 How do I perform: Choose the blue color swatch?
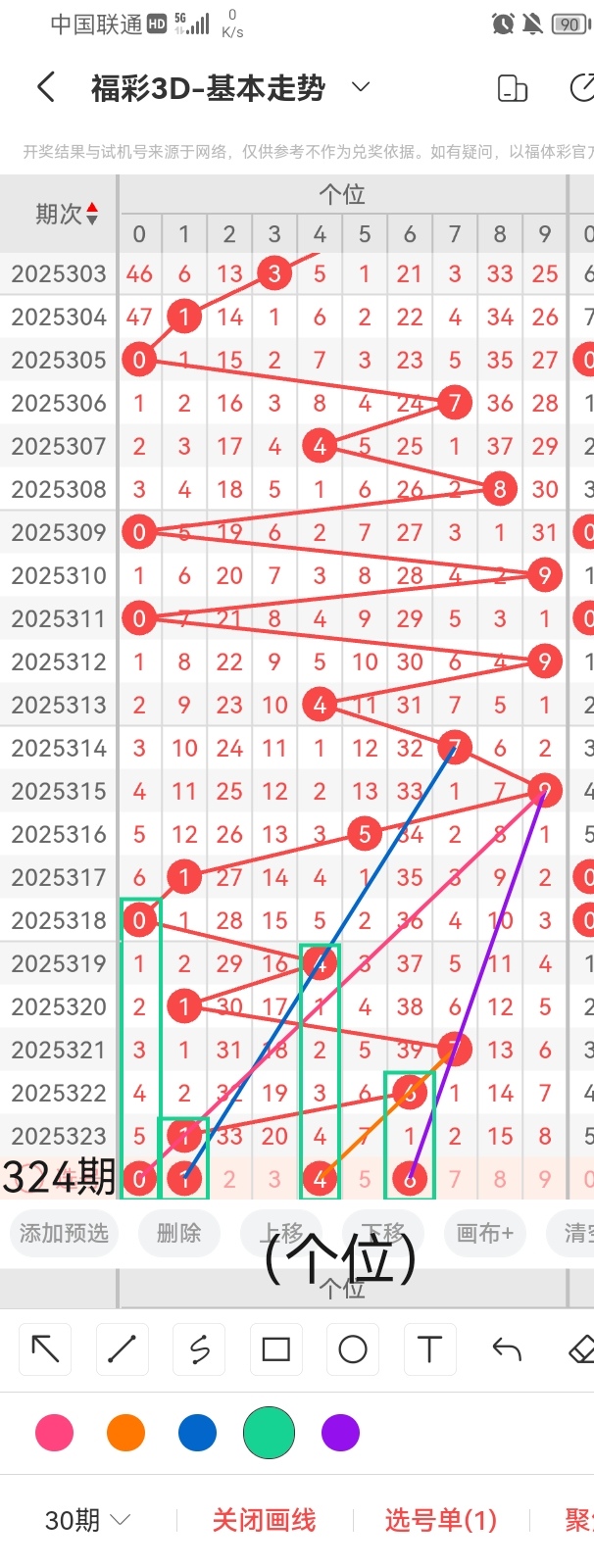[197, 1433]
